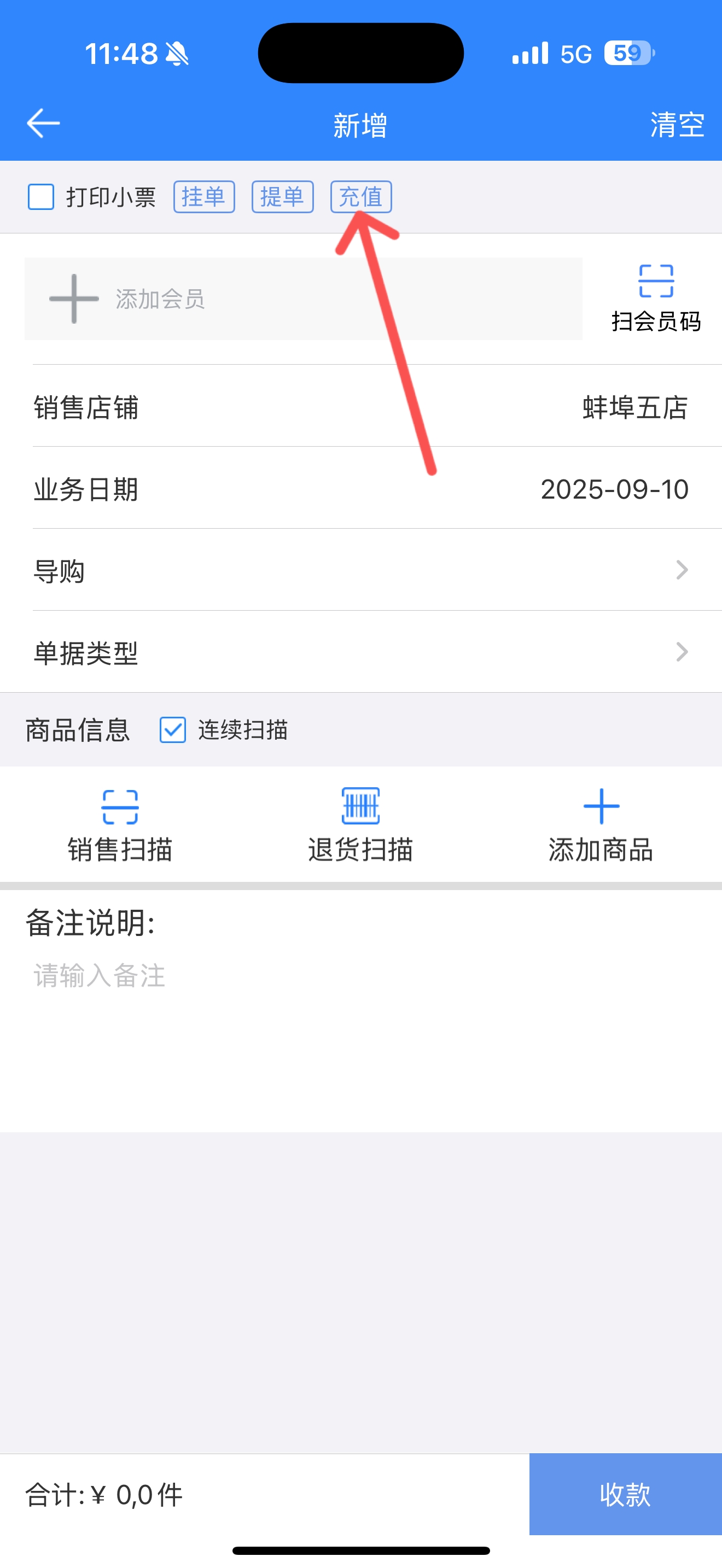Start 退货扫描
Viewport: 722px width, 1568px height.
pyautogui.click(x=360, y=826)
